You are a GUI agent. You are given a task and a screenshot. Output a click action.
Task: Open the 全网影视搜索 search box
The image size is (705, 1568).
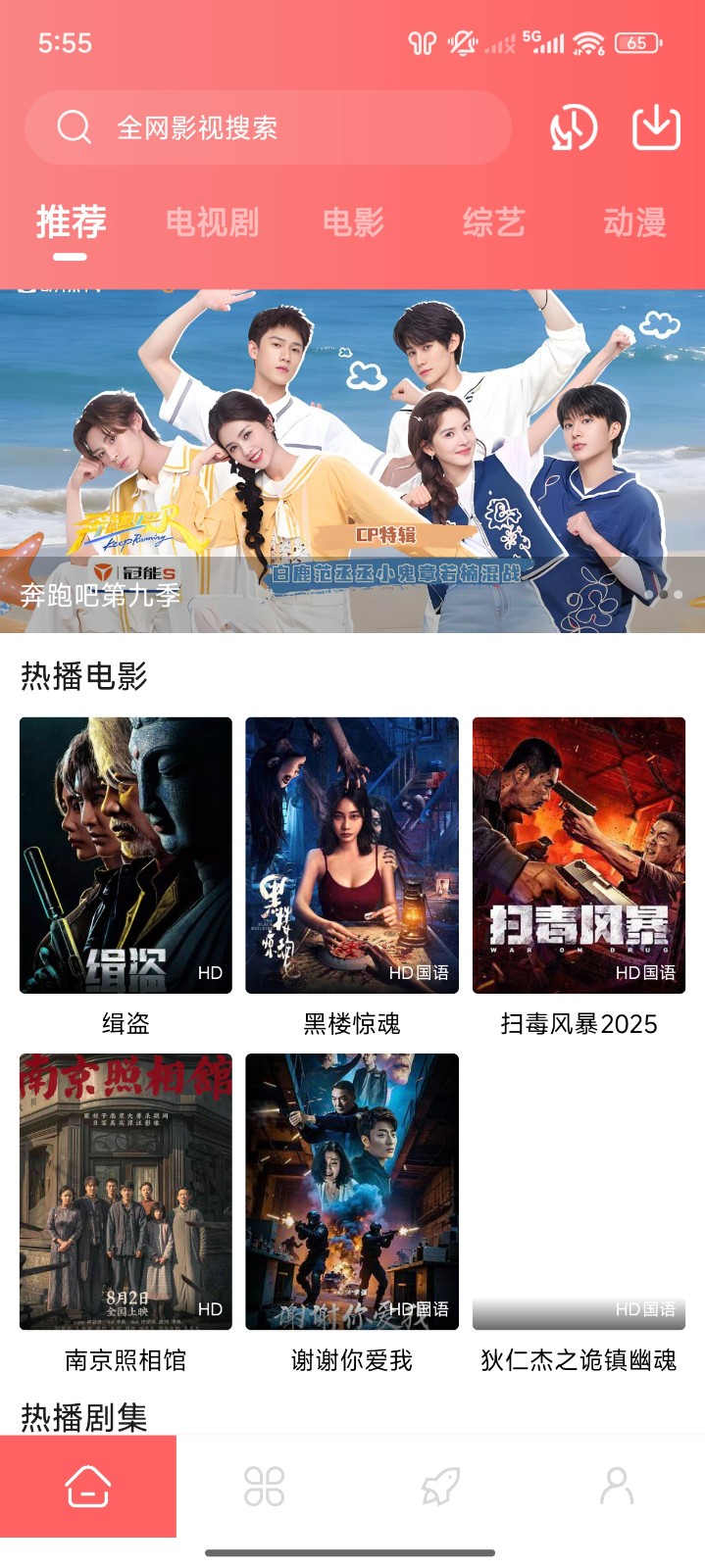point(267,127)
